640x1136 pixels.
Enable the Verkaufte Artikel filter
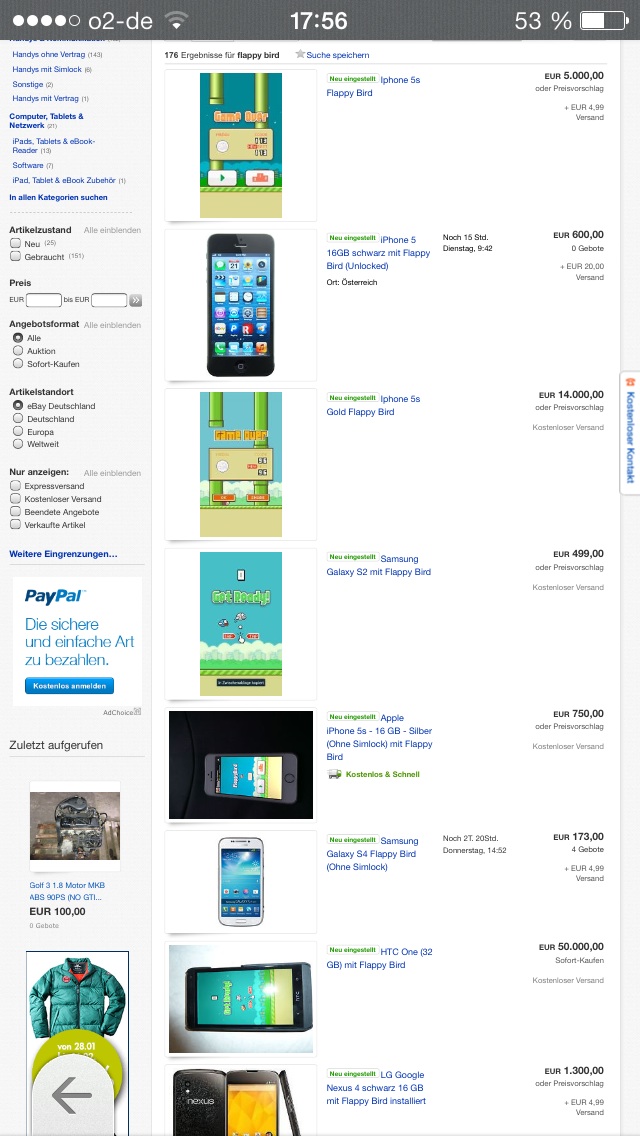click(16, 525)
